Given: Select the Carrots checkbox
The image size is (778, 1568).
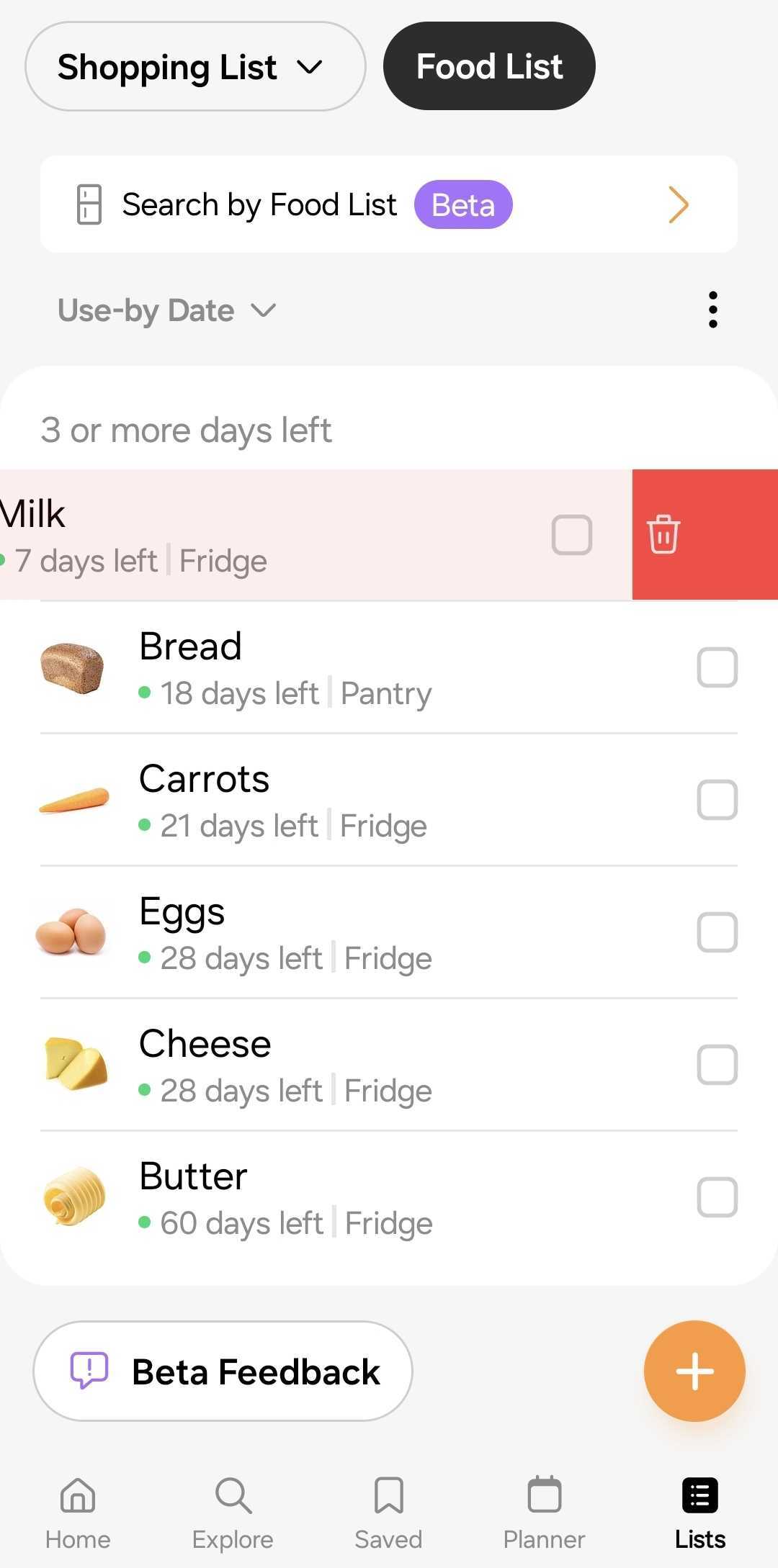Looking at the screenshot, I should (x=717, y=800).
